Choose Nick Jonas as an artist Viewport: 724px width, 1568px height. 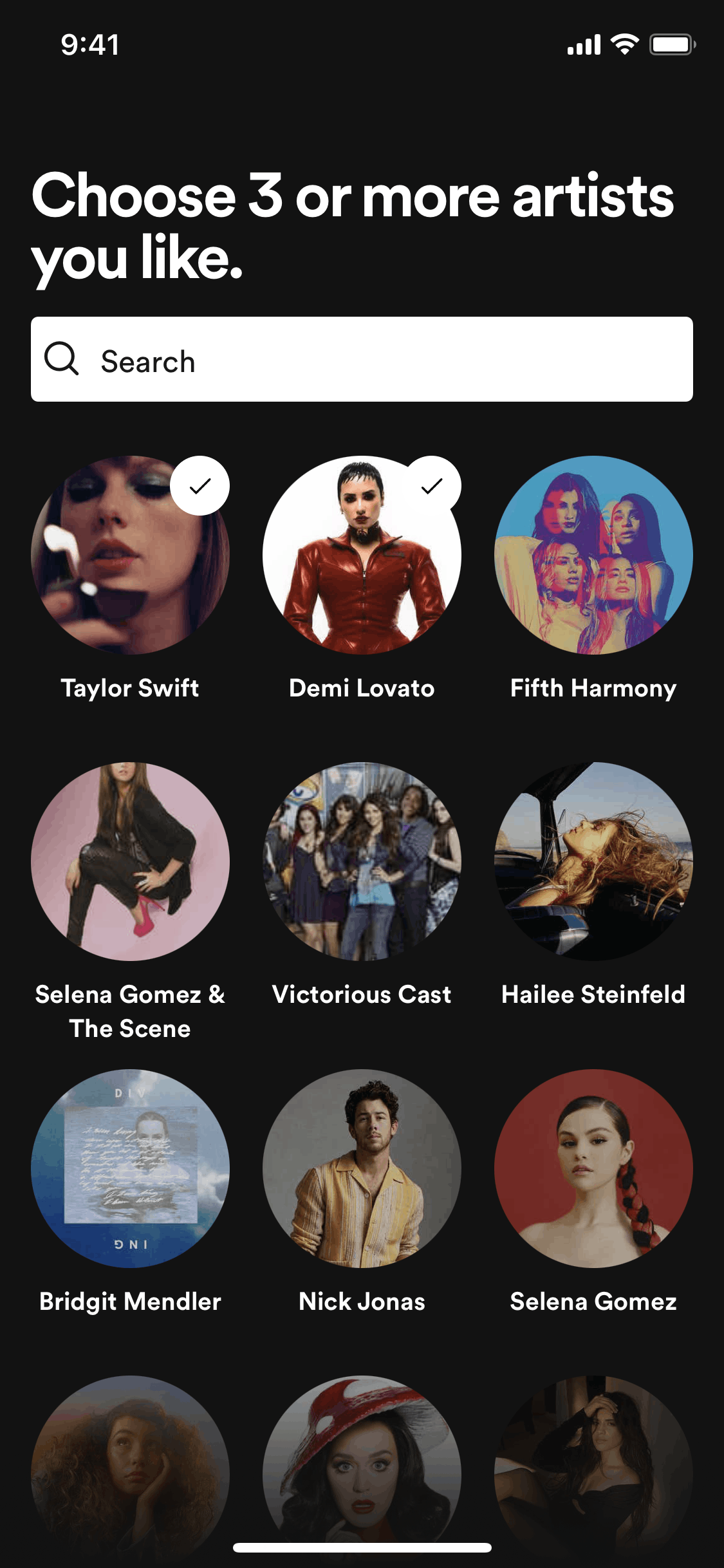362,1168
